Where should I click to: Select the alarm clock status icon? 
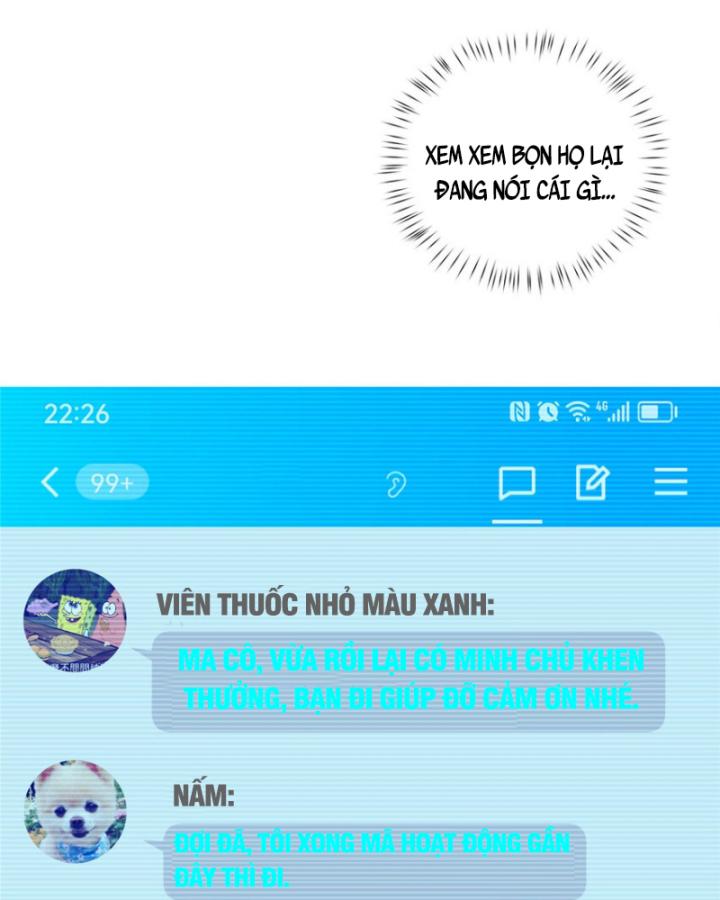[x=548, y=409]
